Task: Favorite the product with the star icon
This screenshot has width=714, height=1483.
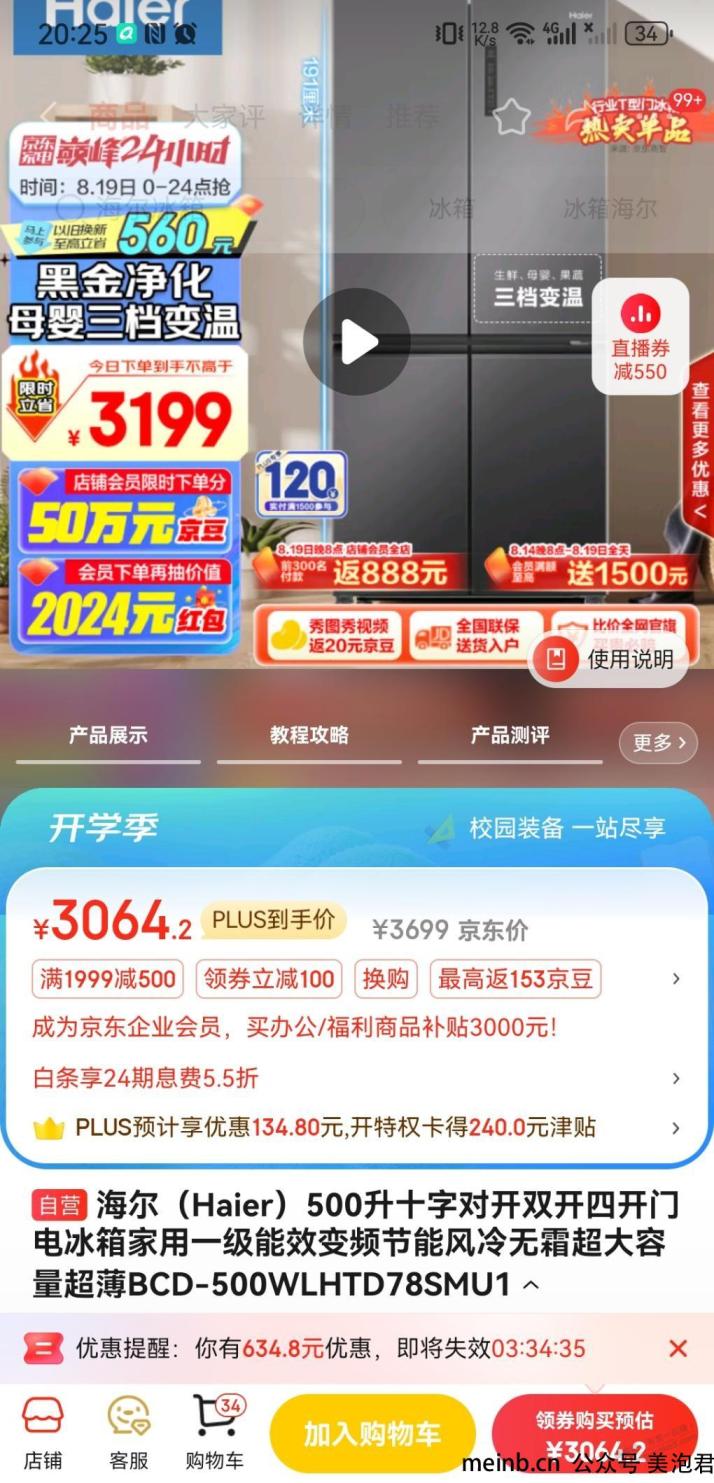Action: coord(511,118)
